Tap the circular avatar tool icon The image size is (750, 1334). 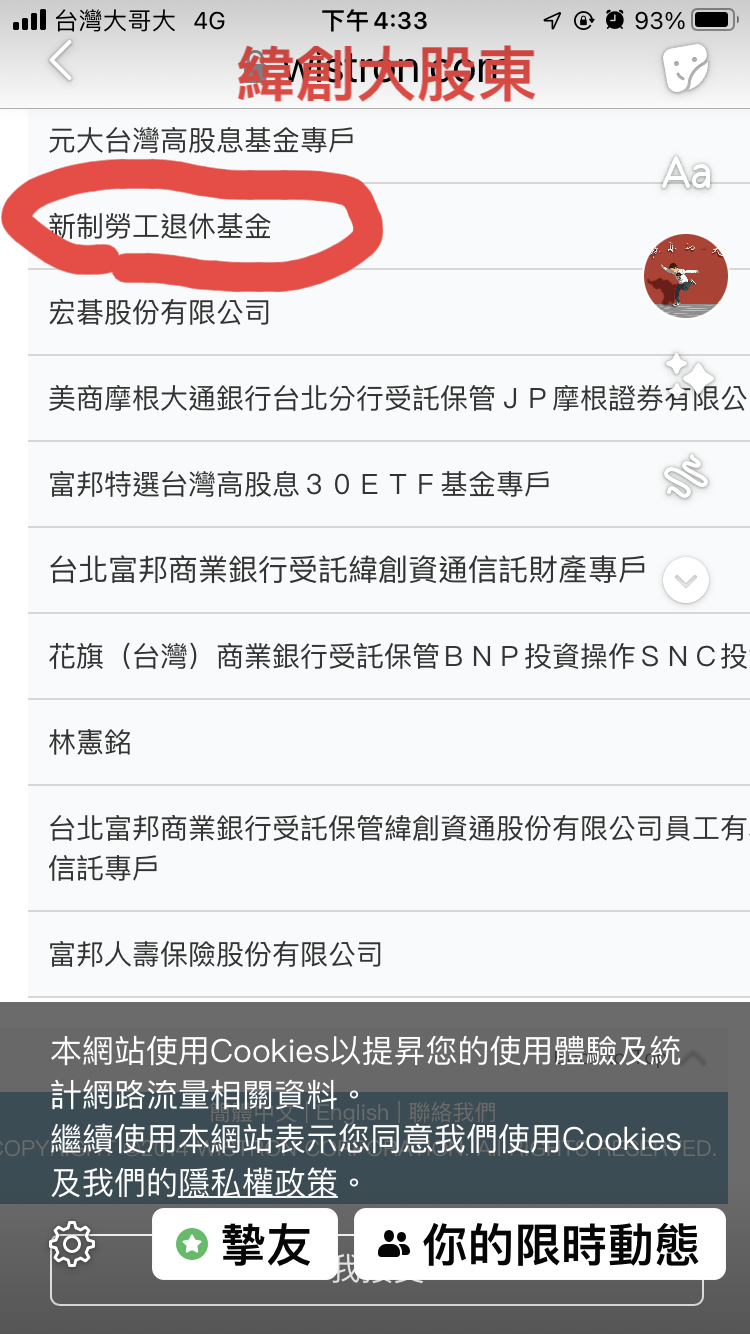(x=686, y=276)
